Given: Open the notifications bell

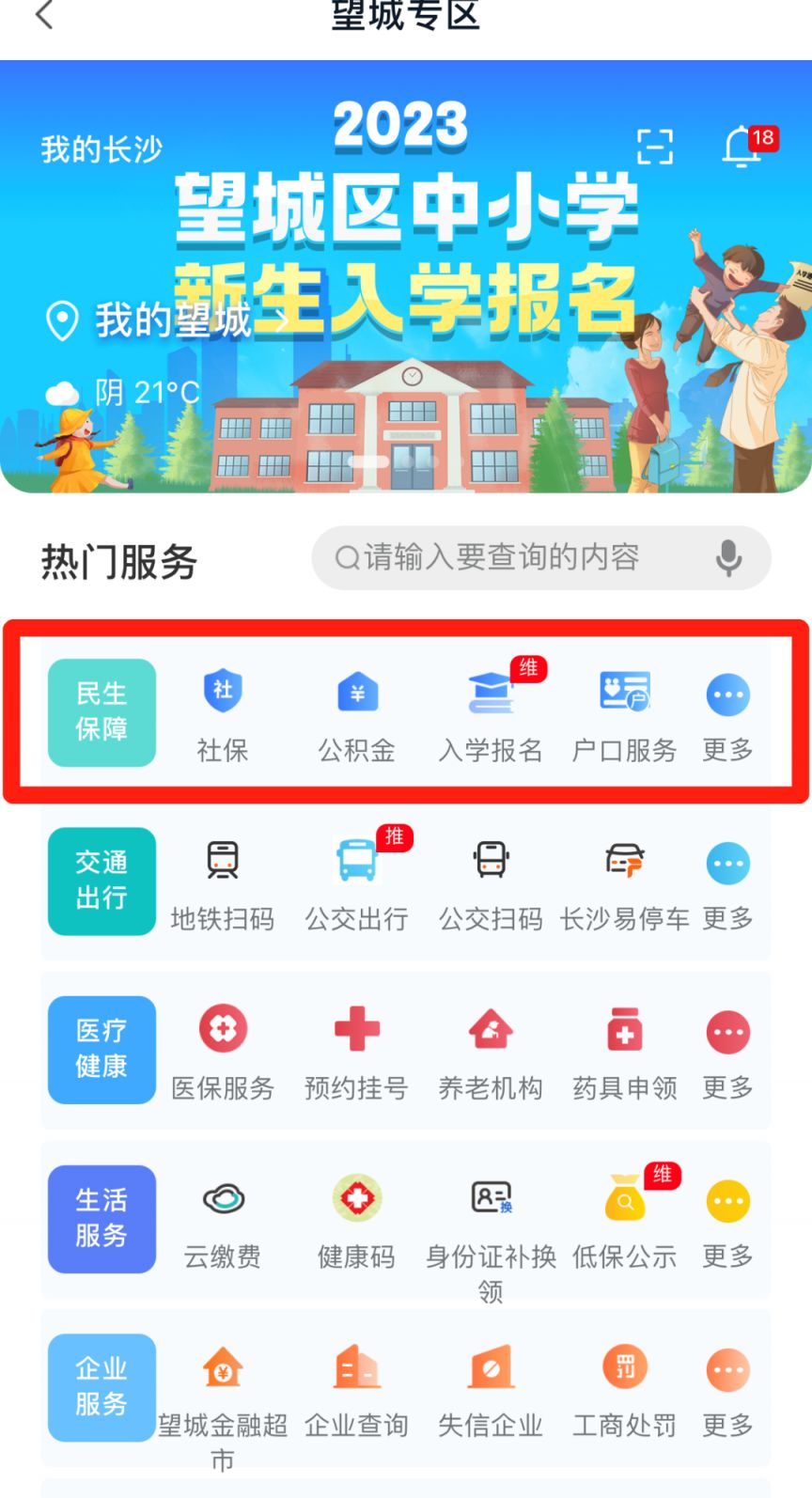Looking at the screenshot, I should point(742,147).
